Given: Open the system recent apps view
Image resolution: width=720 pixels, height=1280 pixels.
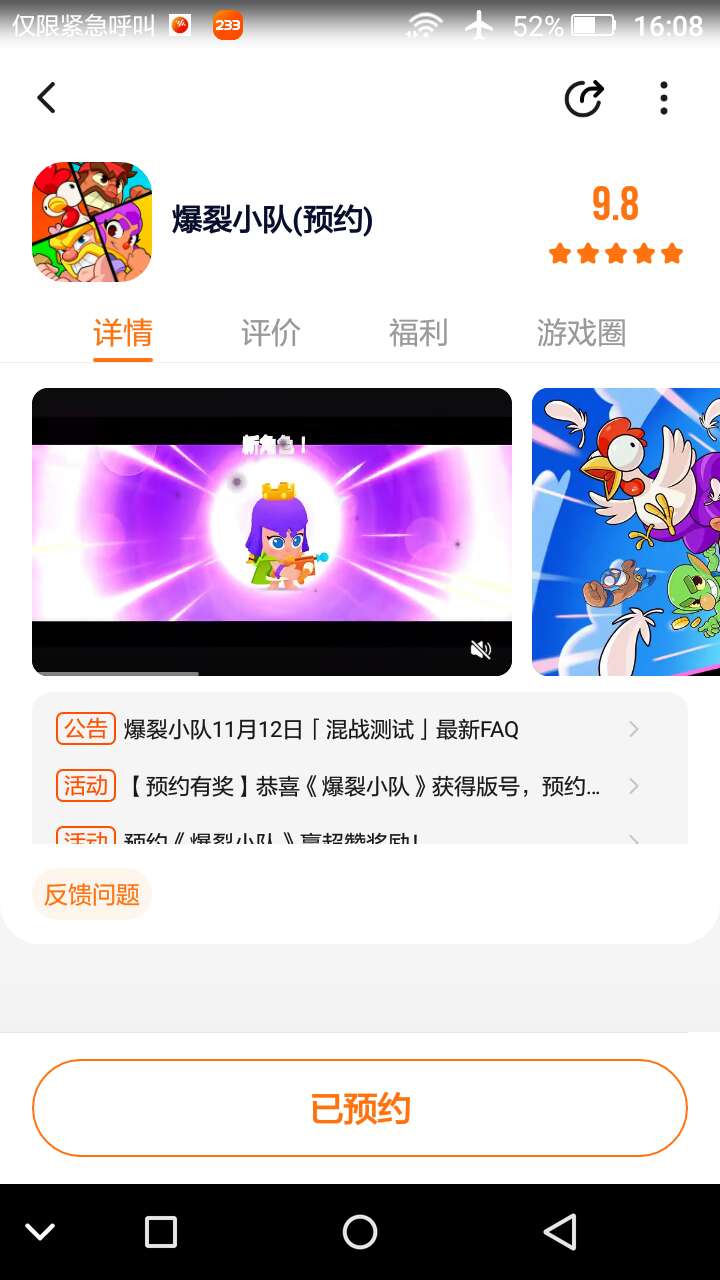Looking at the screenshot, I should 161,1232.
